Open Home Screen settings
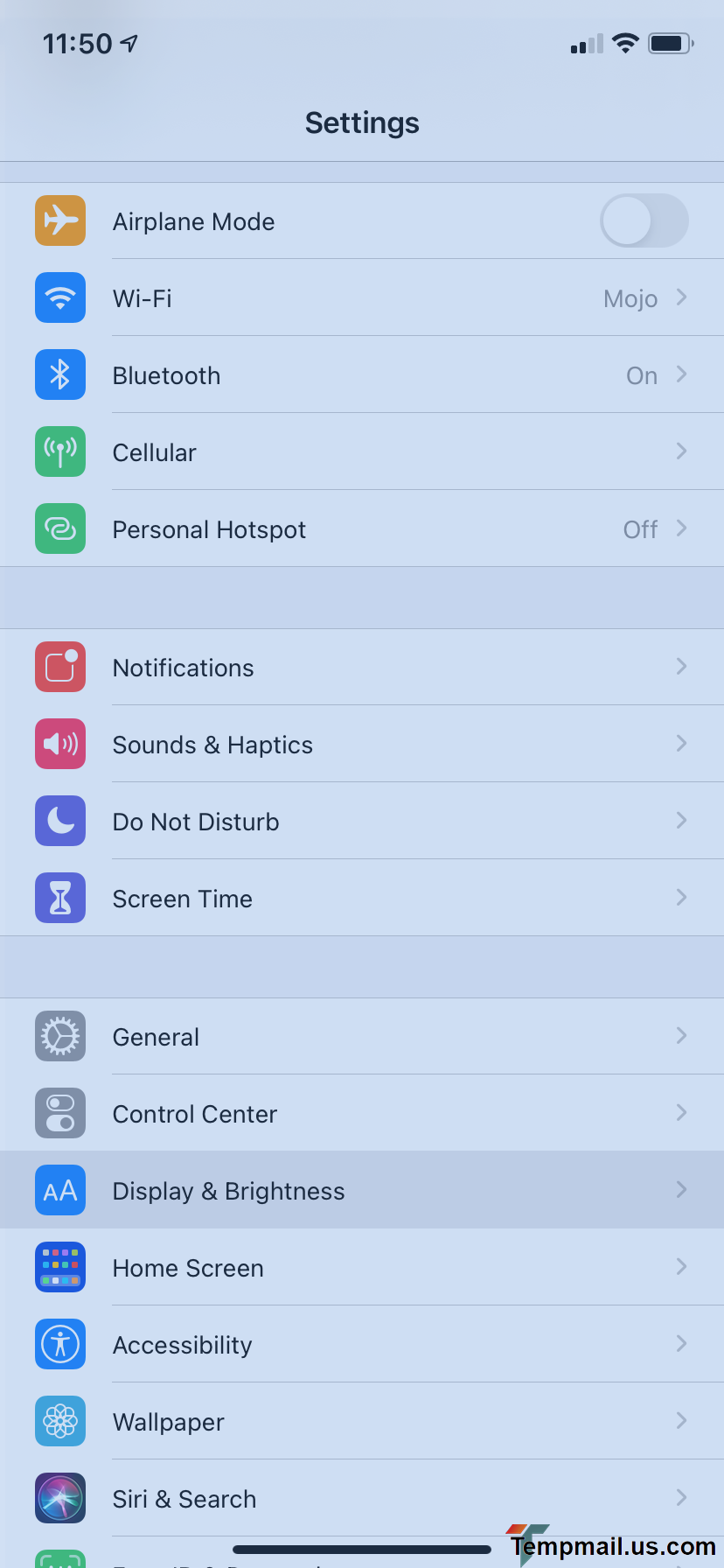Viewport: 724px width, 1568px height. point(362,1268)
